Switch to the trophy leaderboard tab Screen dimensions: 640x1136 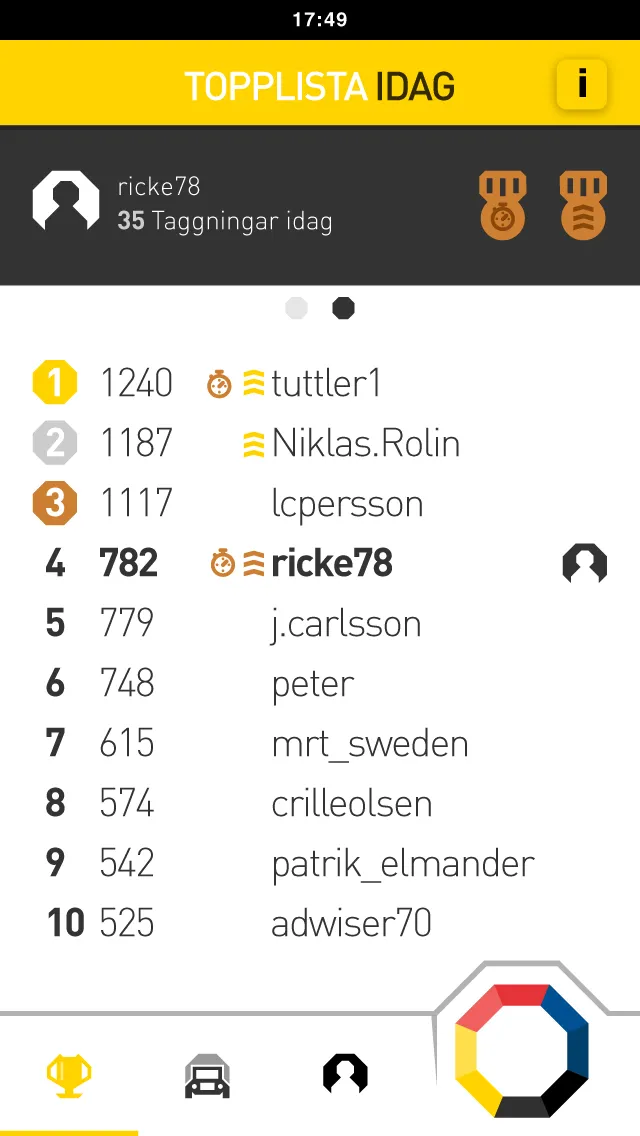coord(69,1076)
